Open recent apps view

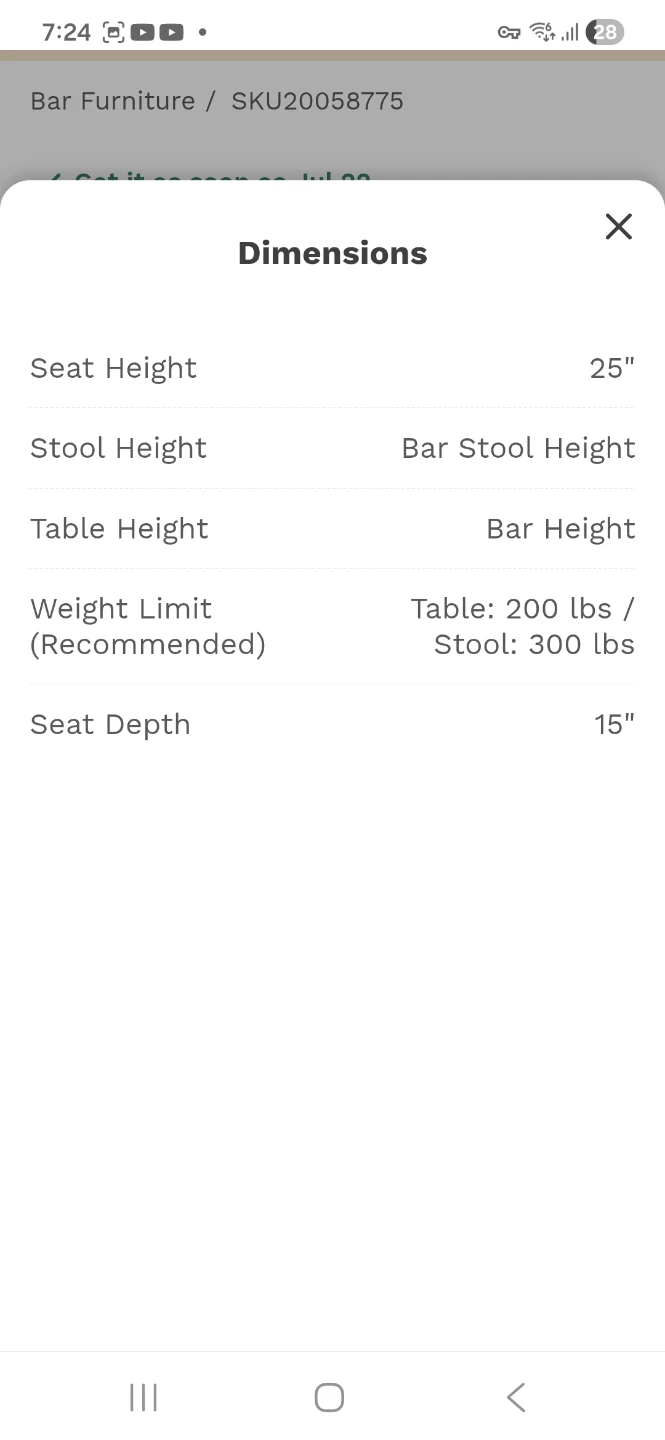pyautogui.click(x=144, y=1397)
